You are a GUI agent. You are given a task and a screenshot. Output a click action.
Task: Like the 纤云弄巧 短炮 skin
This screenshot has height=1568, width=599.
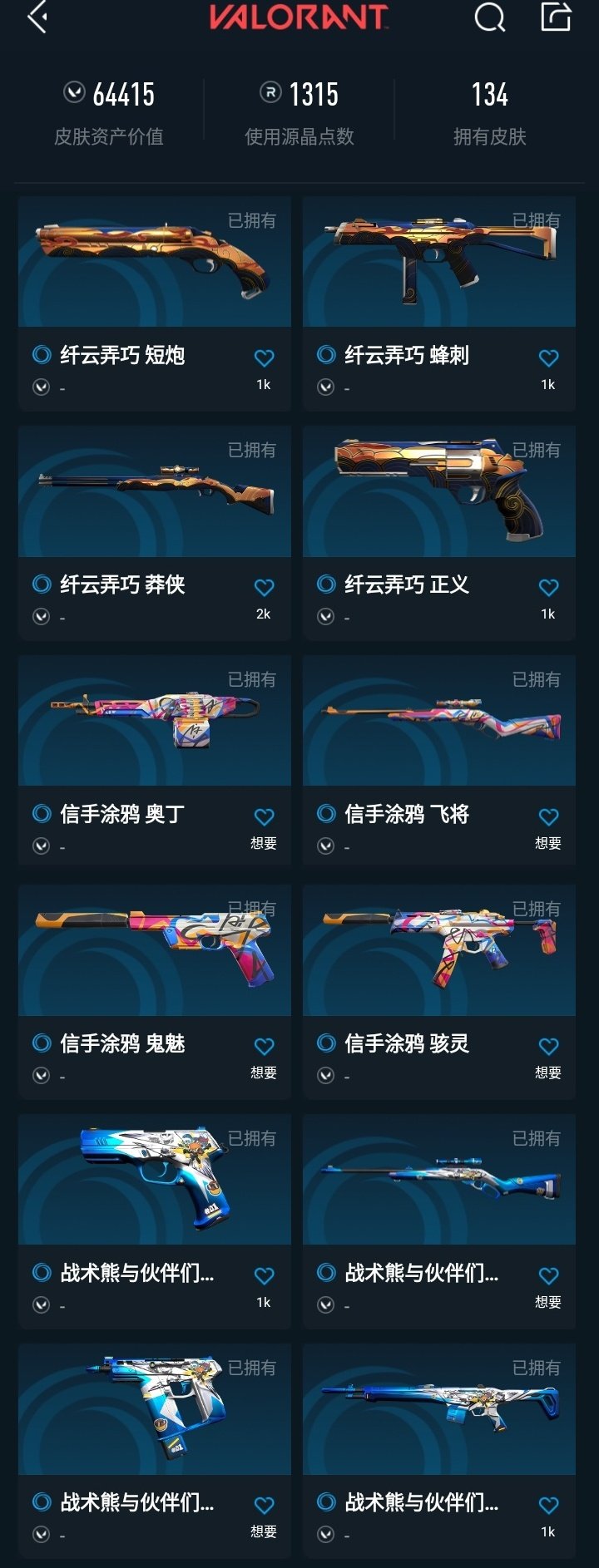pos(264,358)
